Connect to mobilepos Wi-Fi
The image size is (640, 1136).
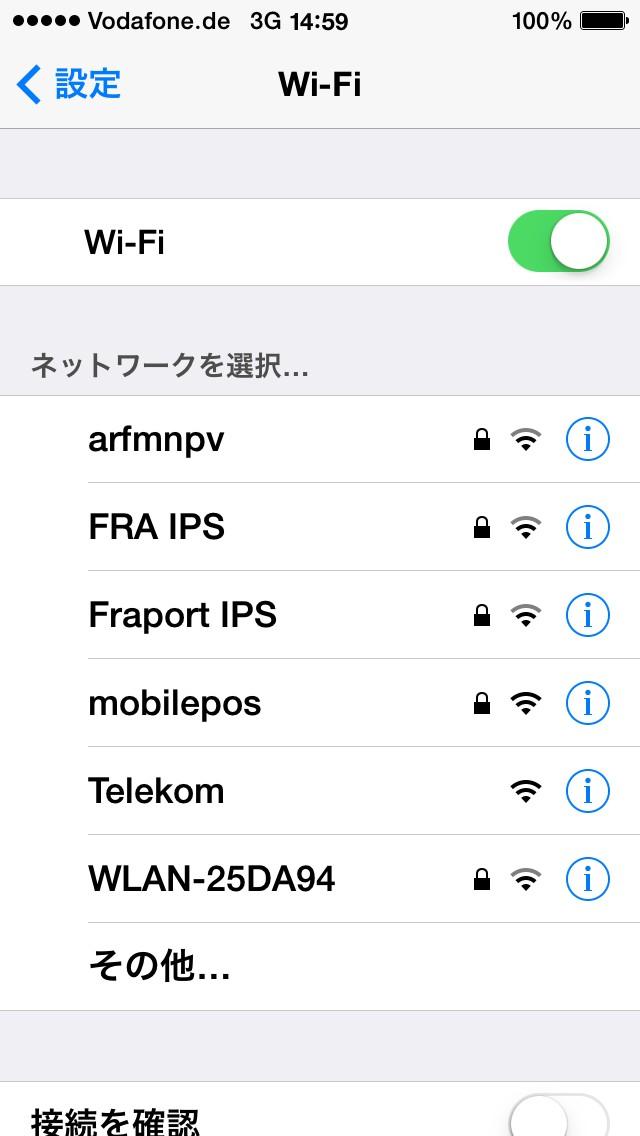coord(320,703)
